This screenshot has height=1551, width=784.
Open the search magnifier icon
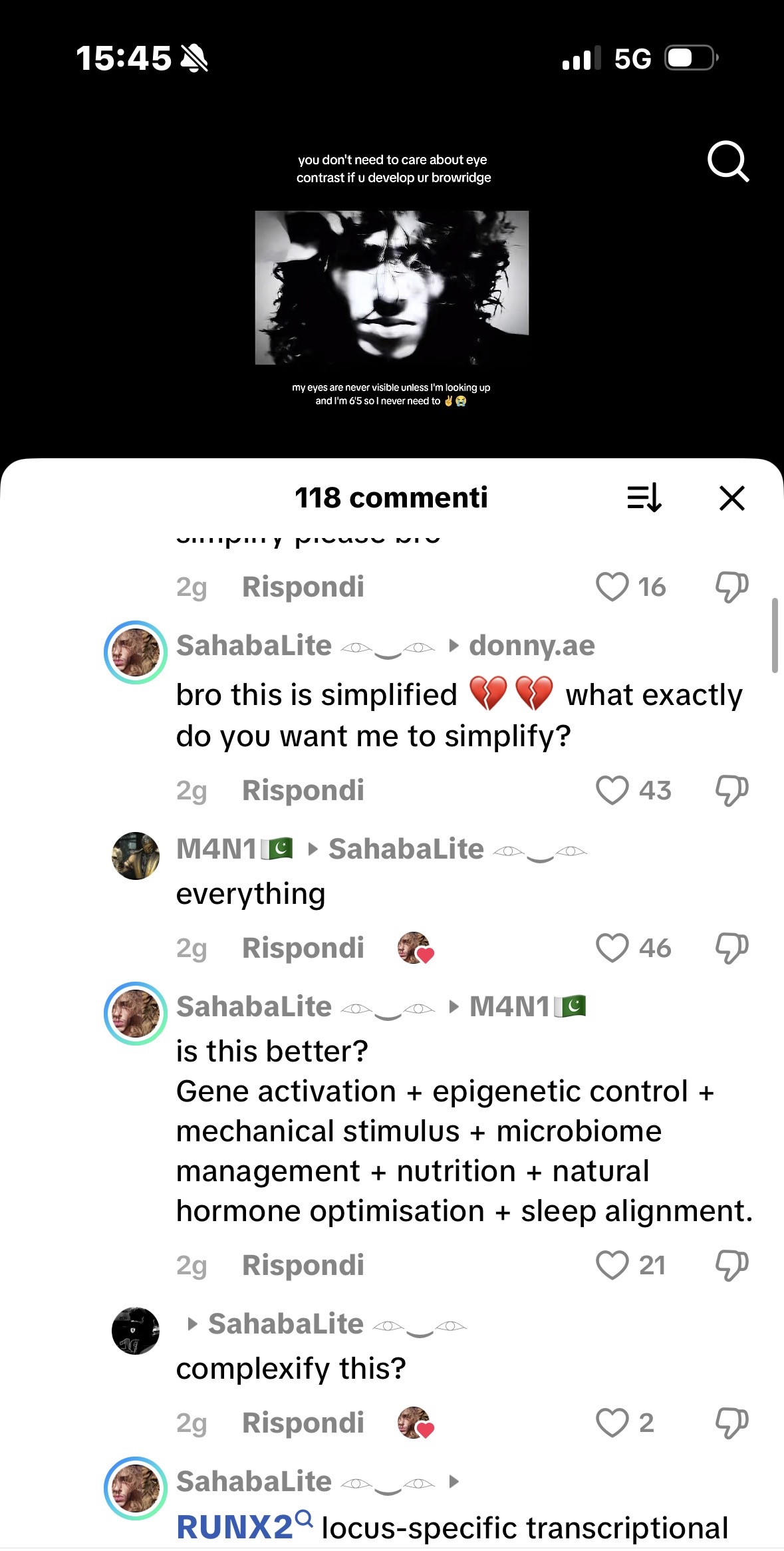727,161
